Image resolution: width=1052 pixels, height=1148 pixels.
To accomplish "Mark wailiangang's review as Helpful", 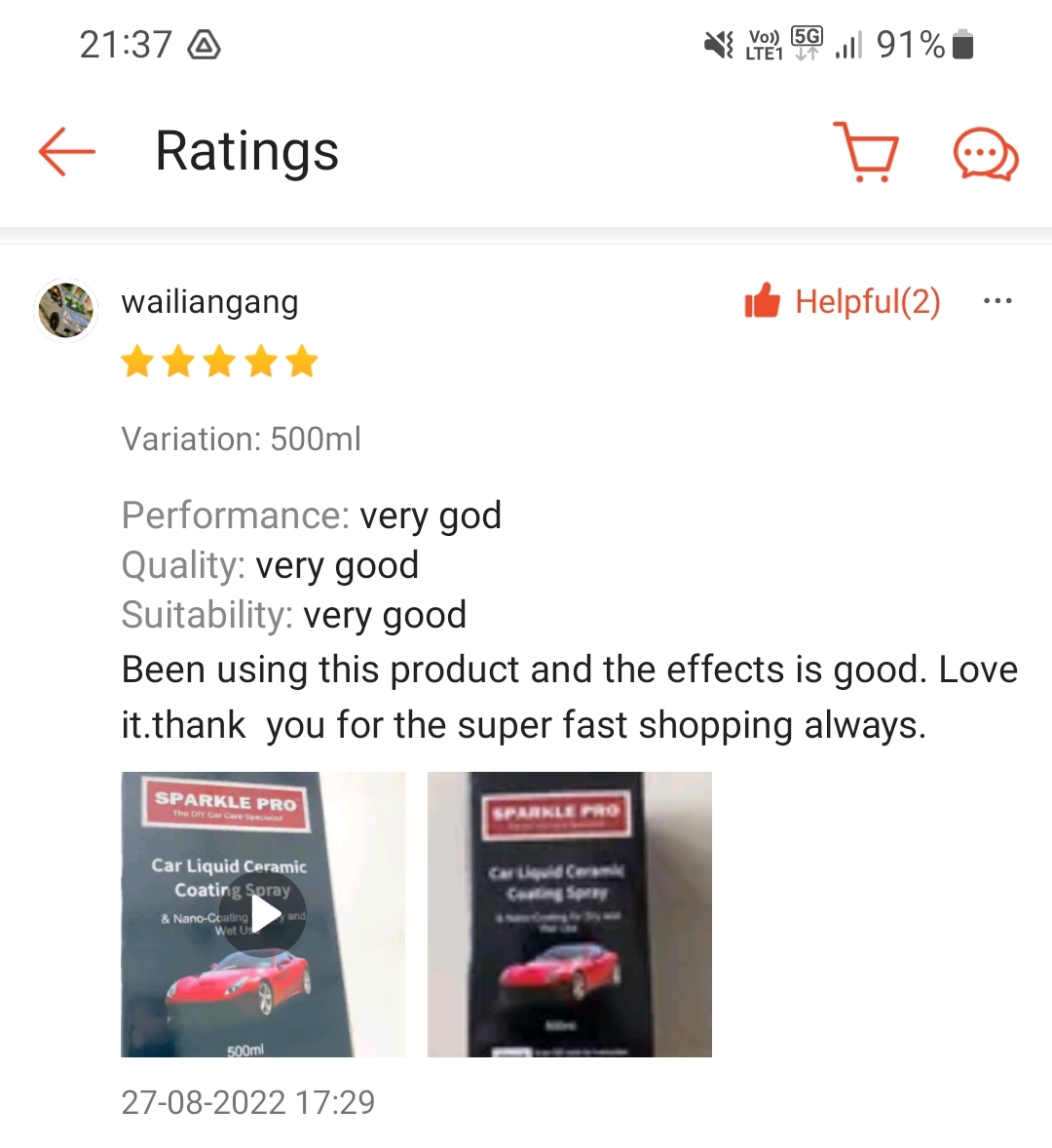I will (842, 302).
